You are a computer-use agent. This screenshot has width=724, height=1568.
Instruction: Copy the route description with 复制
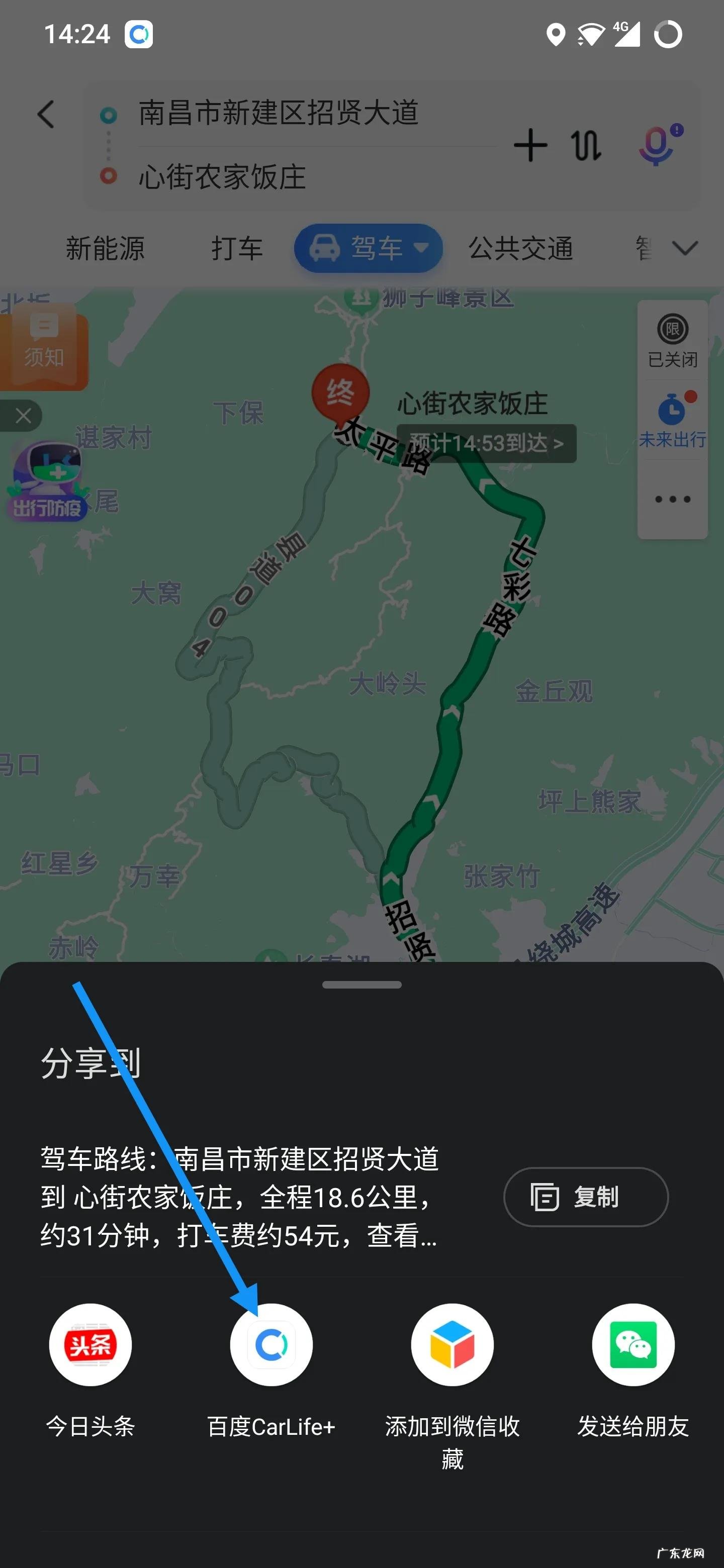(x=586, y=1197)
